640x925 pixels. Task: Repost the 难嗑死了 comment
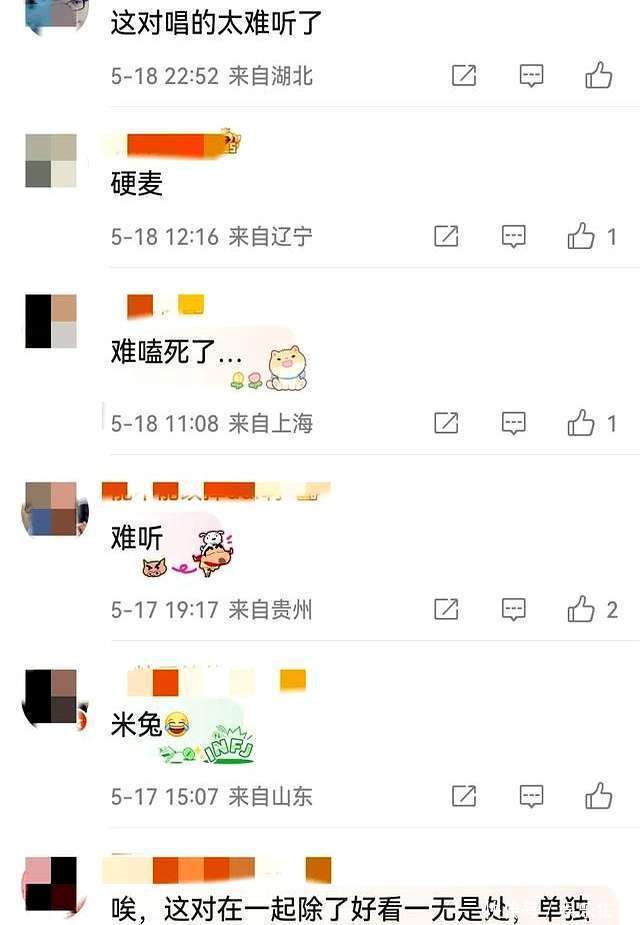coord(446,423)
